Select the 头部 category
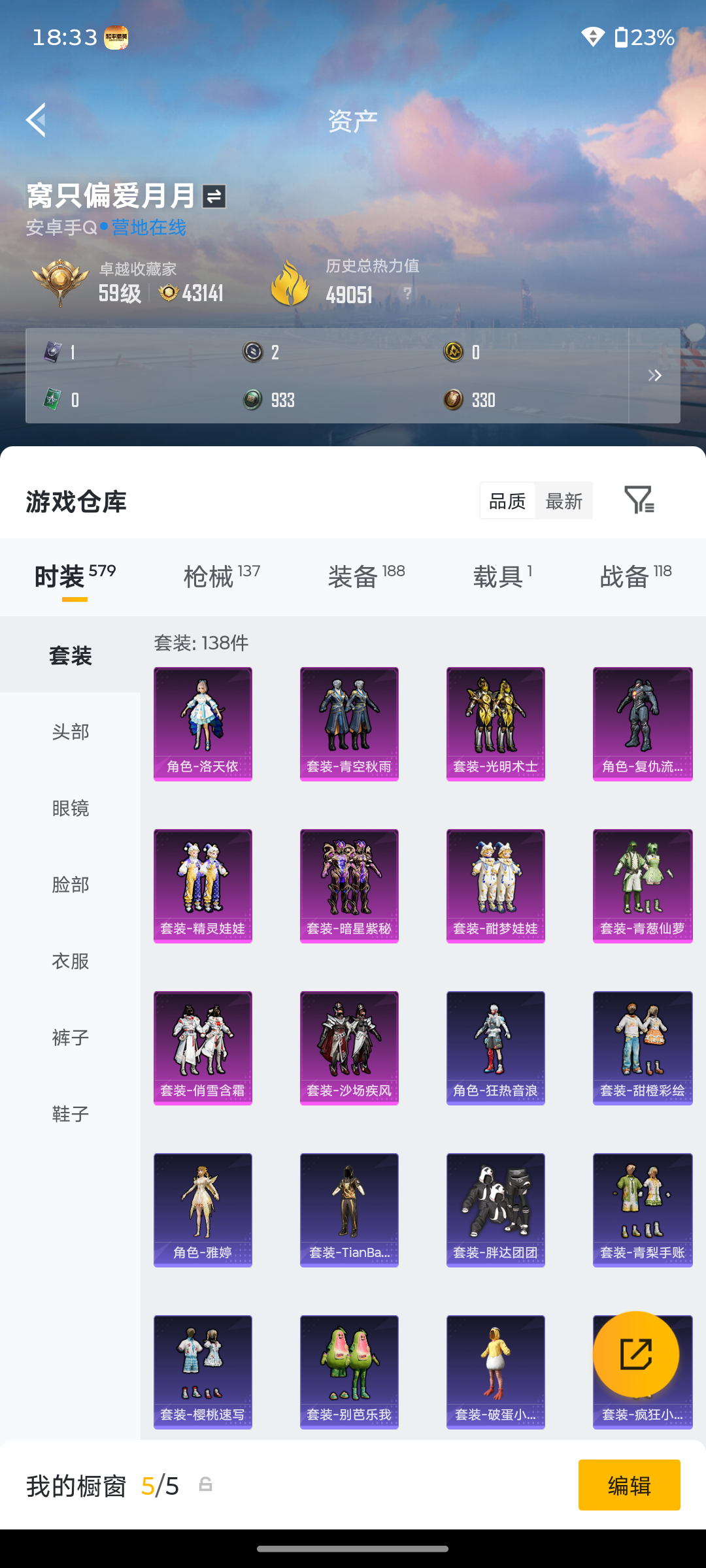 [x=71, y=732]
